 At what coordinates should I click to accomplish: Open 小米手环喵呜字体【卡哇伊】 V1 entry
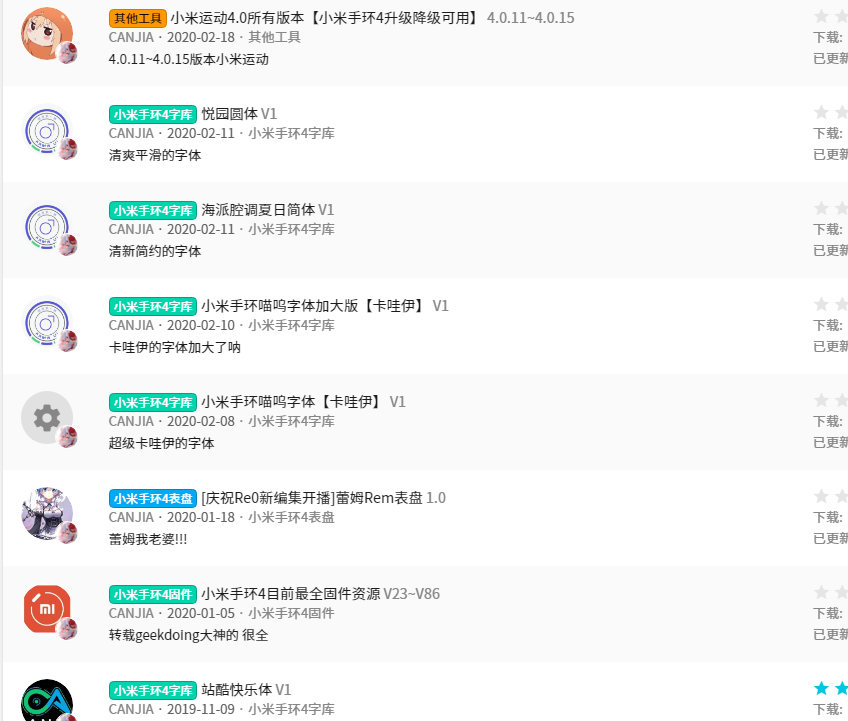click(292, 402)
